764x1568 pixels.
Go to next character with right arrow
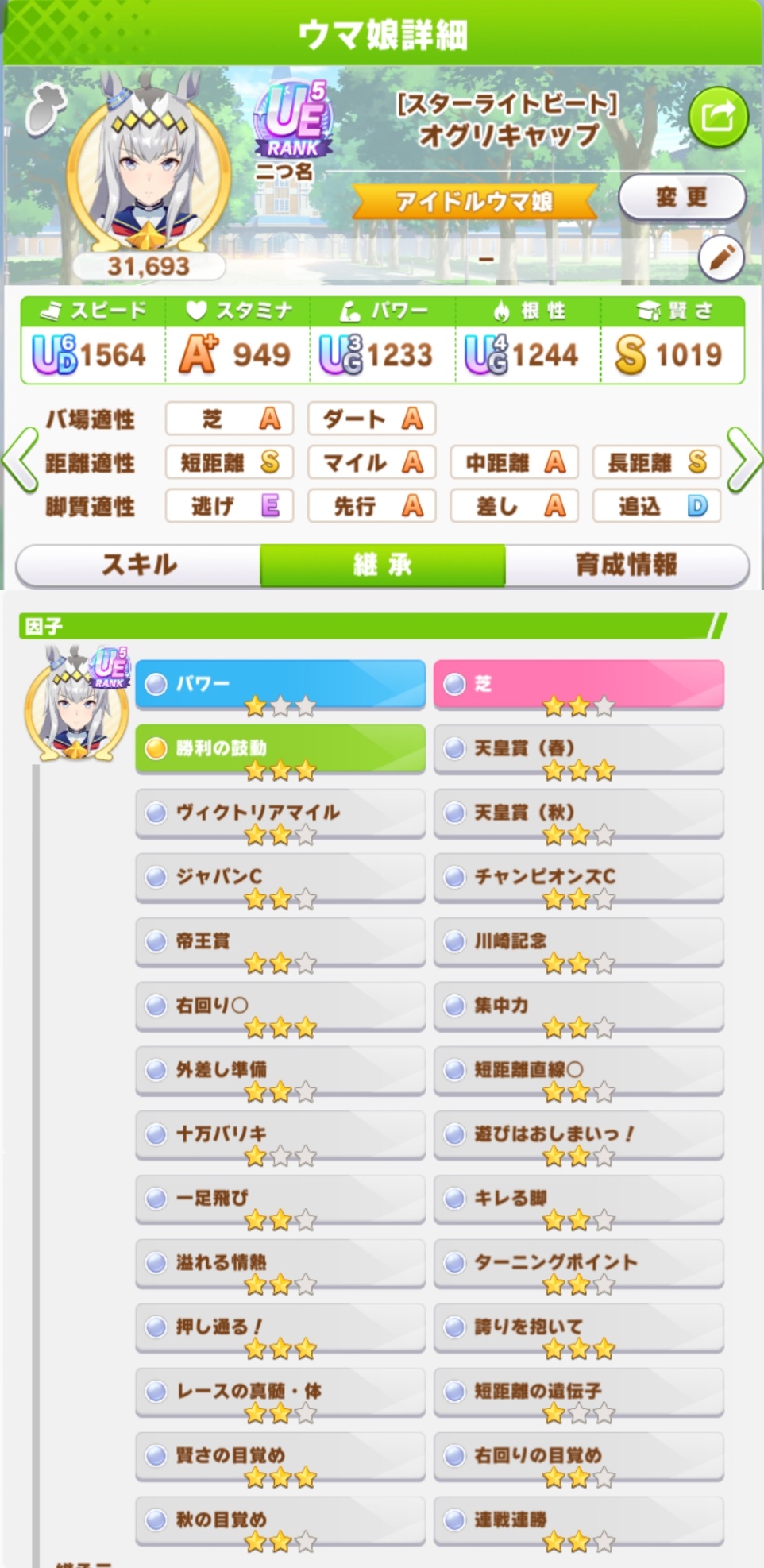744,460
